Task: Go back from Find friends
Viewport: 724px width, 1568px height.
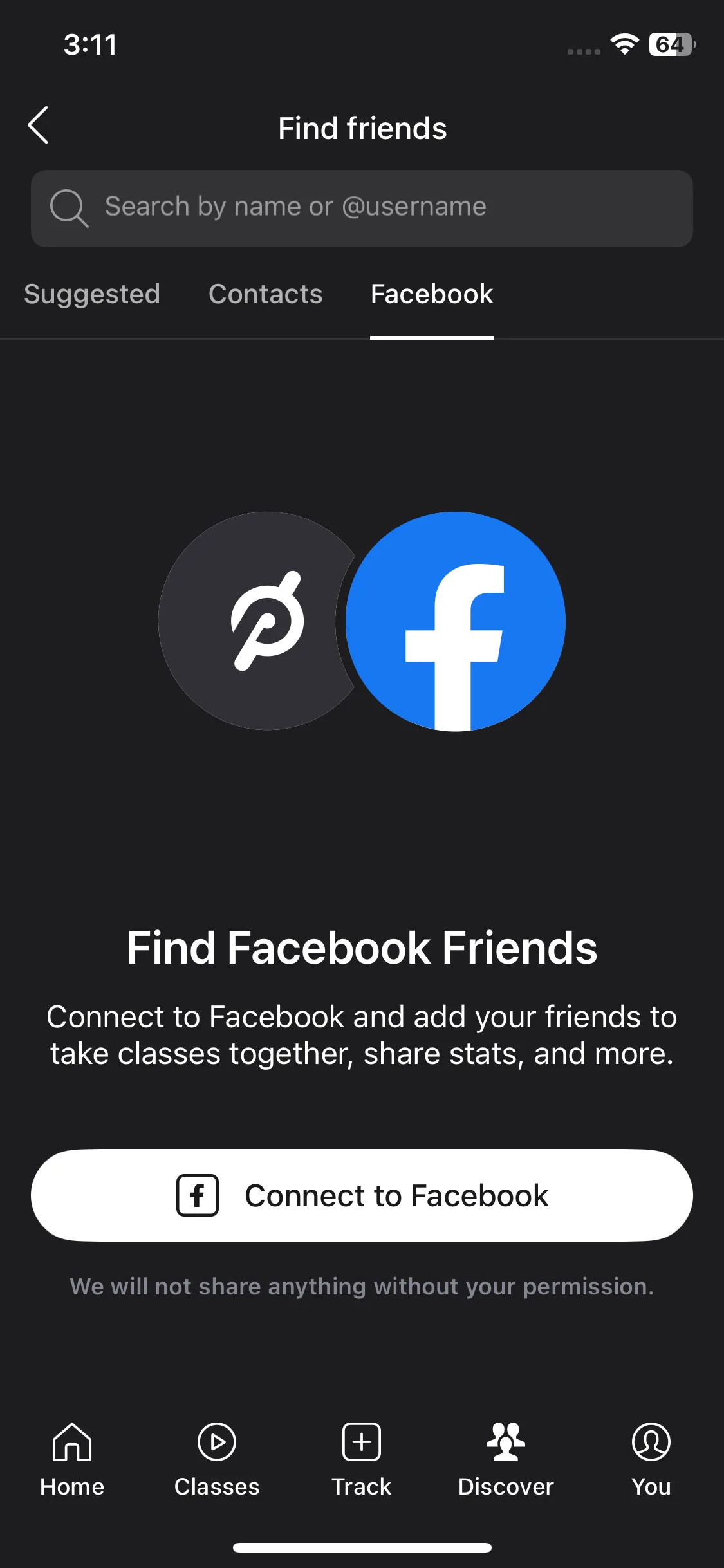Action: 38,126
